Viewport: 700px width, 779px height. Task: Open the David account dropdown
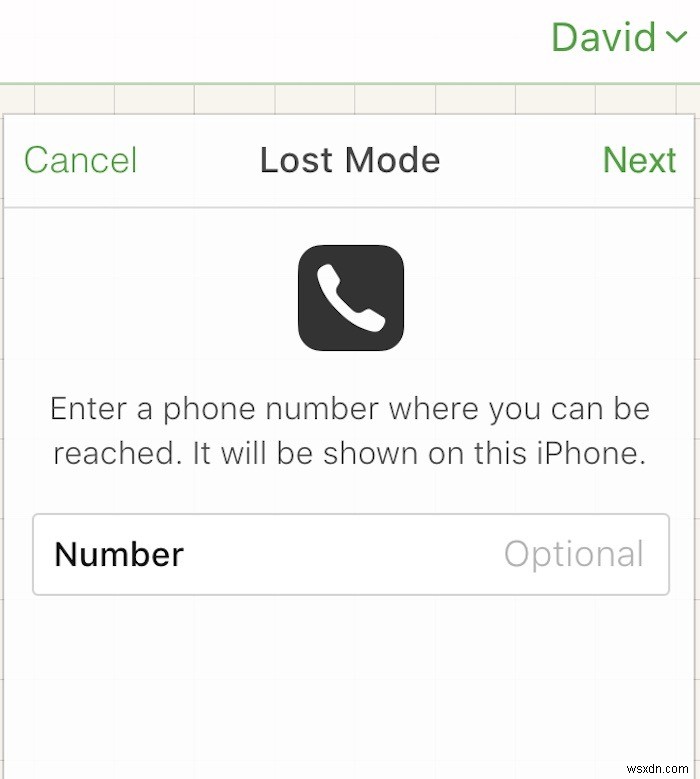tap(616, 38)
